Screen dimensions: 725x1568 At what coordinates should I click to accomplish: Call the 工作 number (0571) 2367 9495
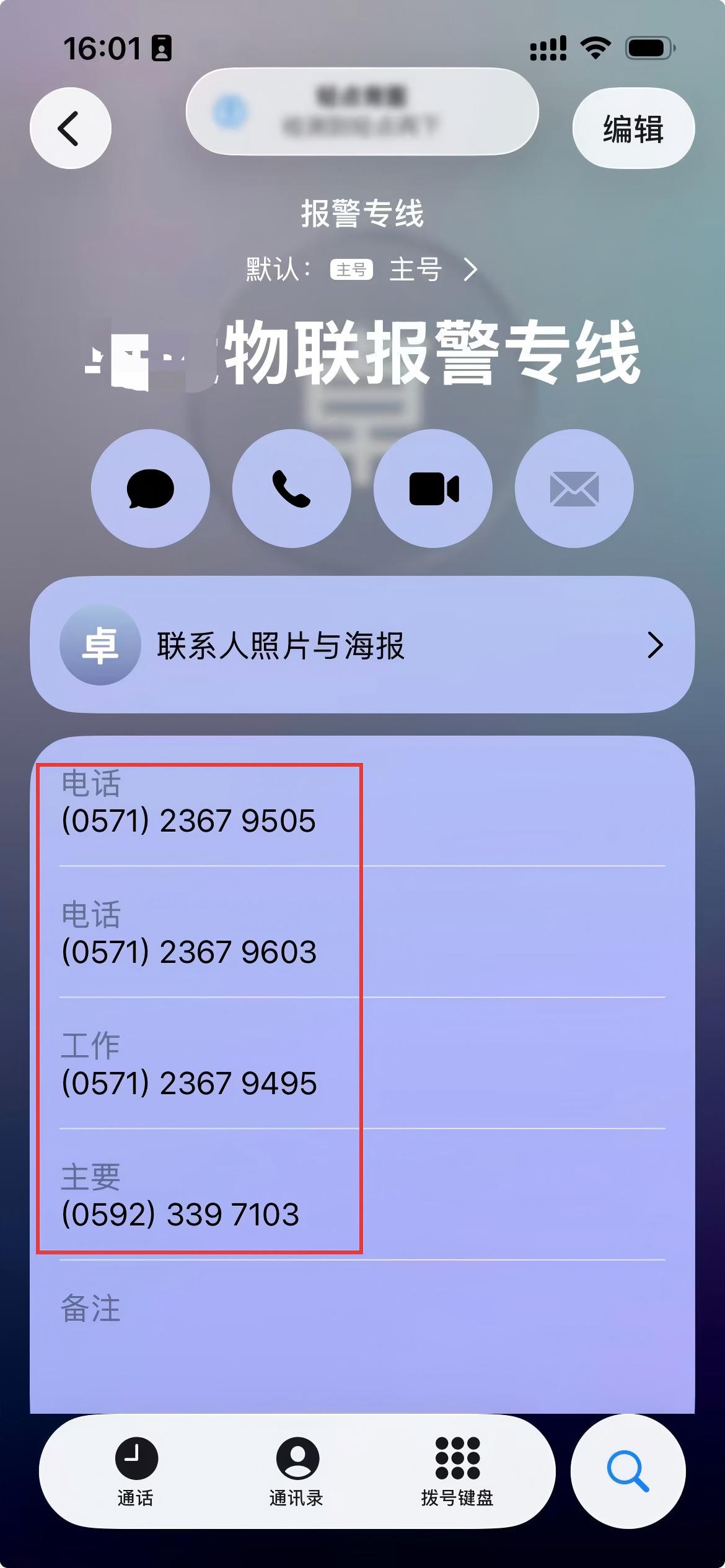point(189,1083)
